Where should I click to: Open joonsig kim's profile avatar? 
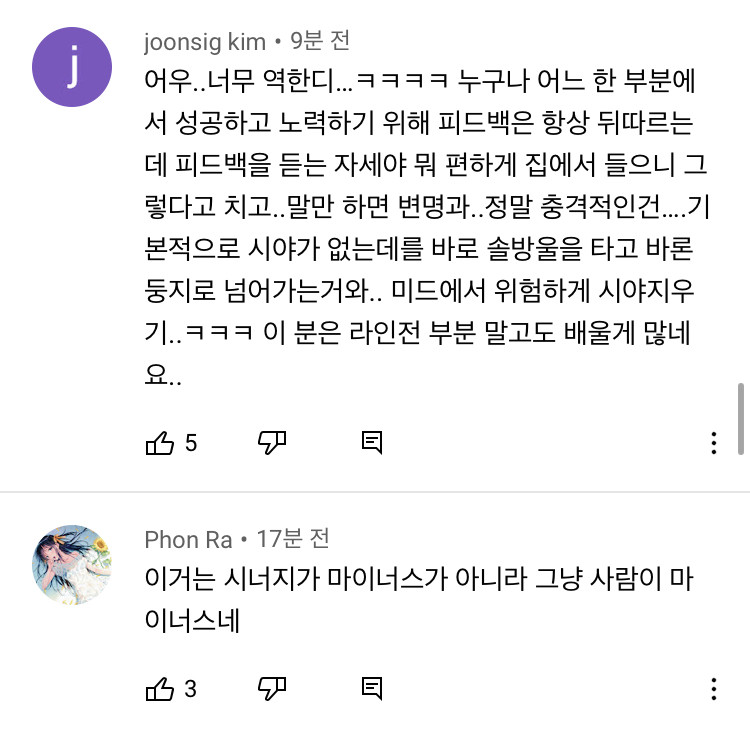pyautogui.click(x=71, y=65)
